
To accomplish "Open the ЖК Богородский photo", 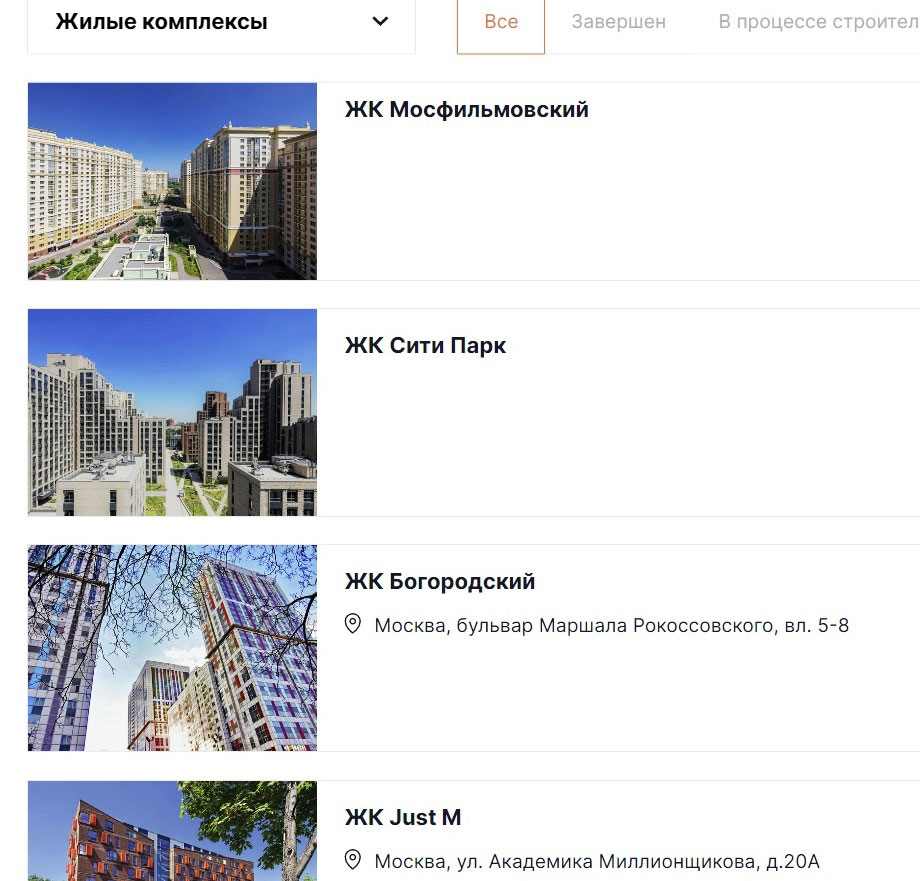I will click(x=172, y=648).
